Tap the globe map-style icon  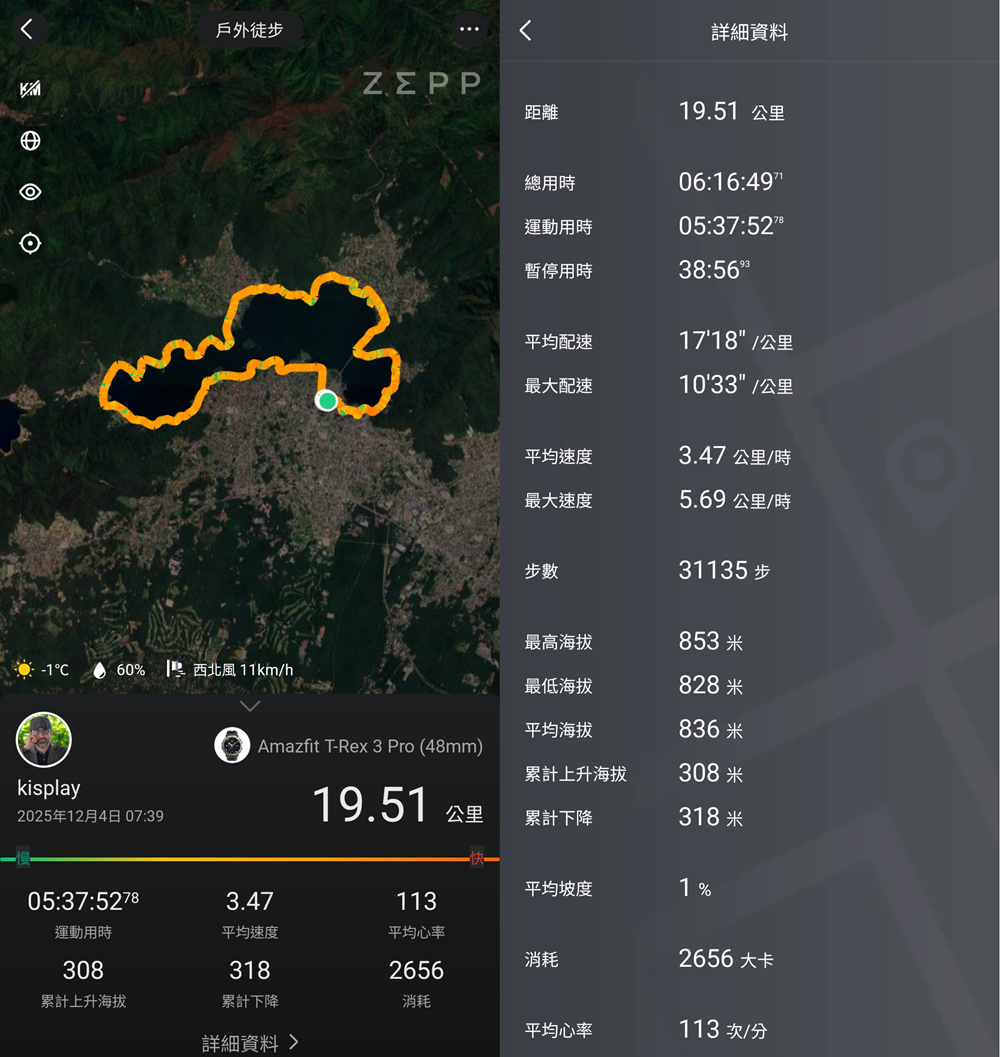coord(30,141)
